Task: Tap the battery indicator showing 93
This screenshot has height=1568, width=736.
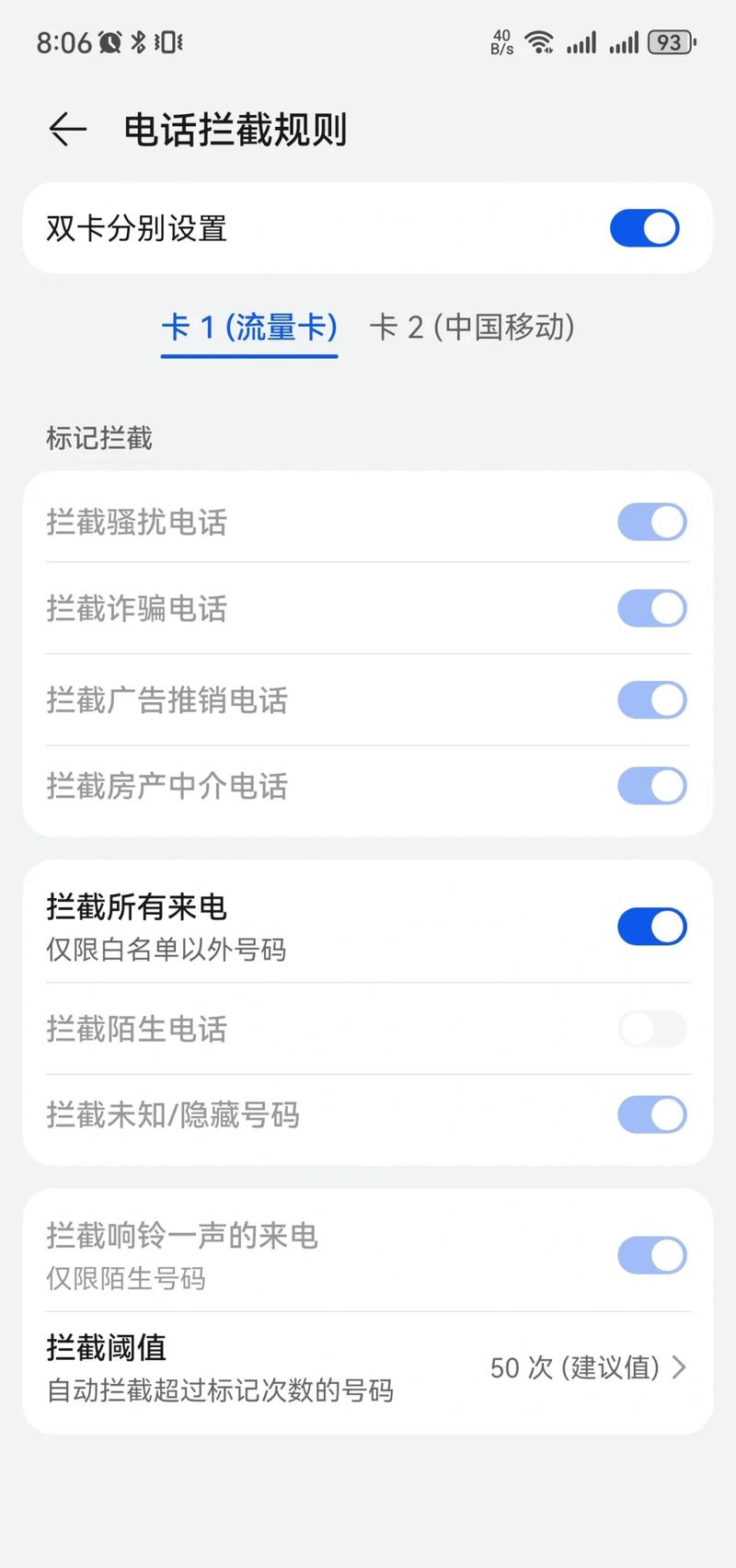Action: coord(669,41)
